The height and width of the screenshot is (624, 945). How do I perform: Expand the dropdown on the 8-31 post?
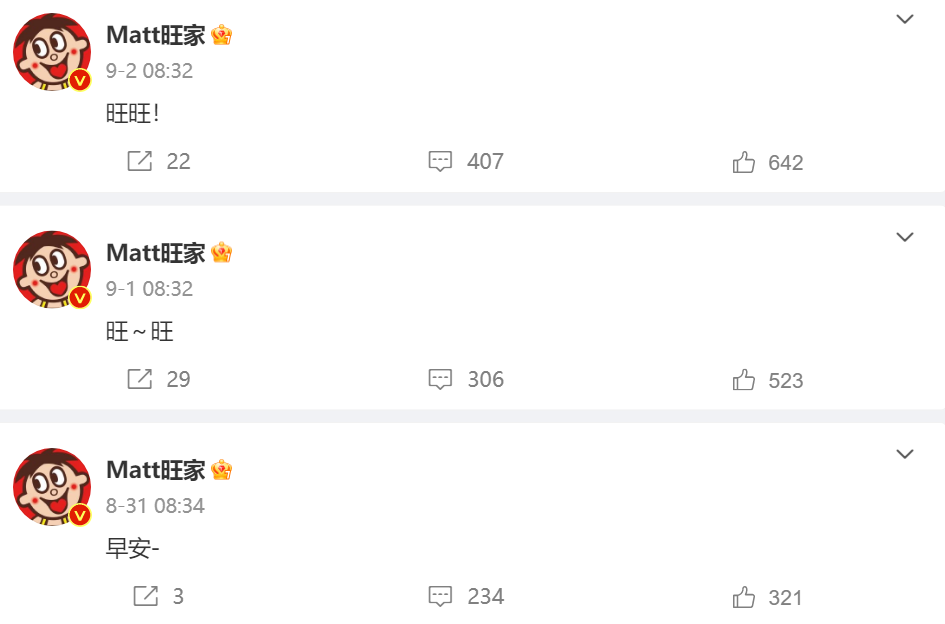click(x=905, y=454)
